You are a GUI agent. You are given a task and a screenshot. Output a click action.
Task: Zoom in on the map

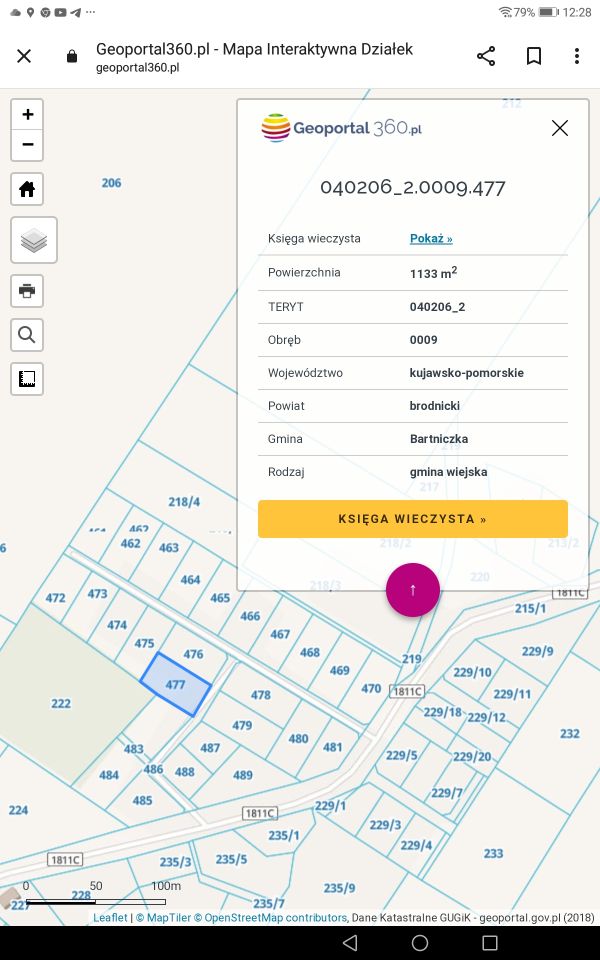point(27,115)
